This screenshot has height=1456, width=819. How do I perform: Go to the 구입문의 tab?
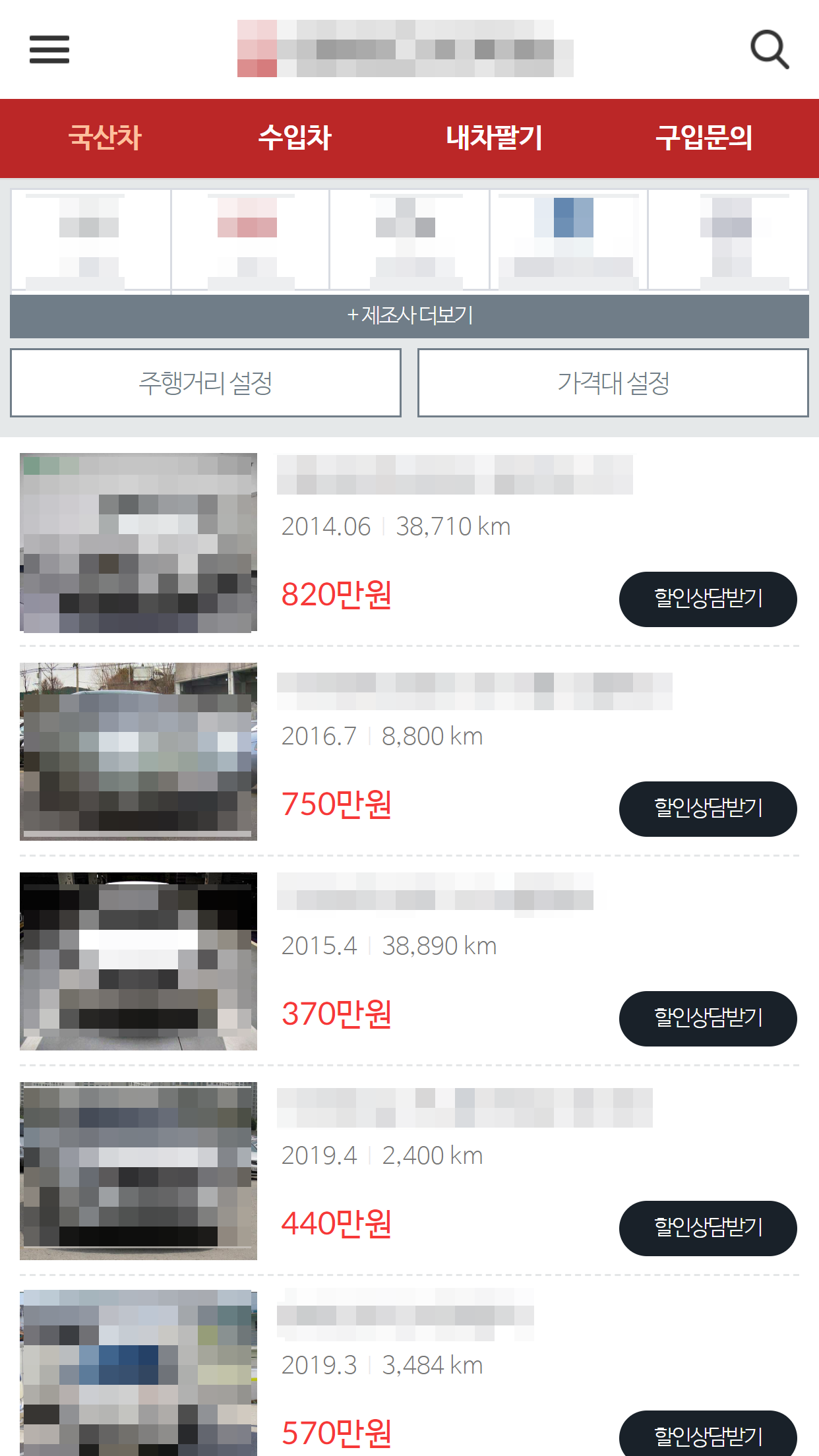tap(704, 138)
